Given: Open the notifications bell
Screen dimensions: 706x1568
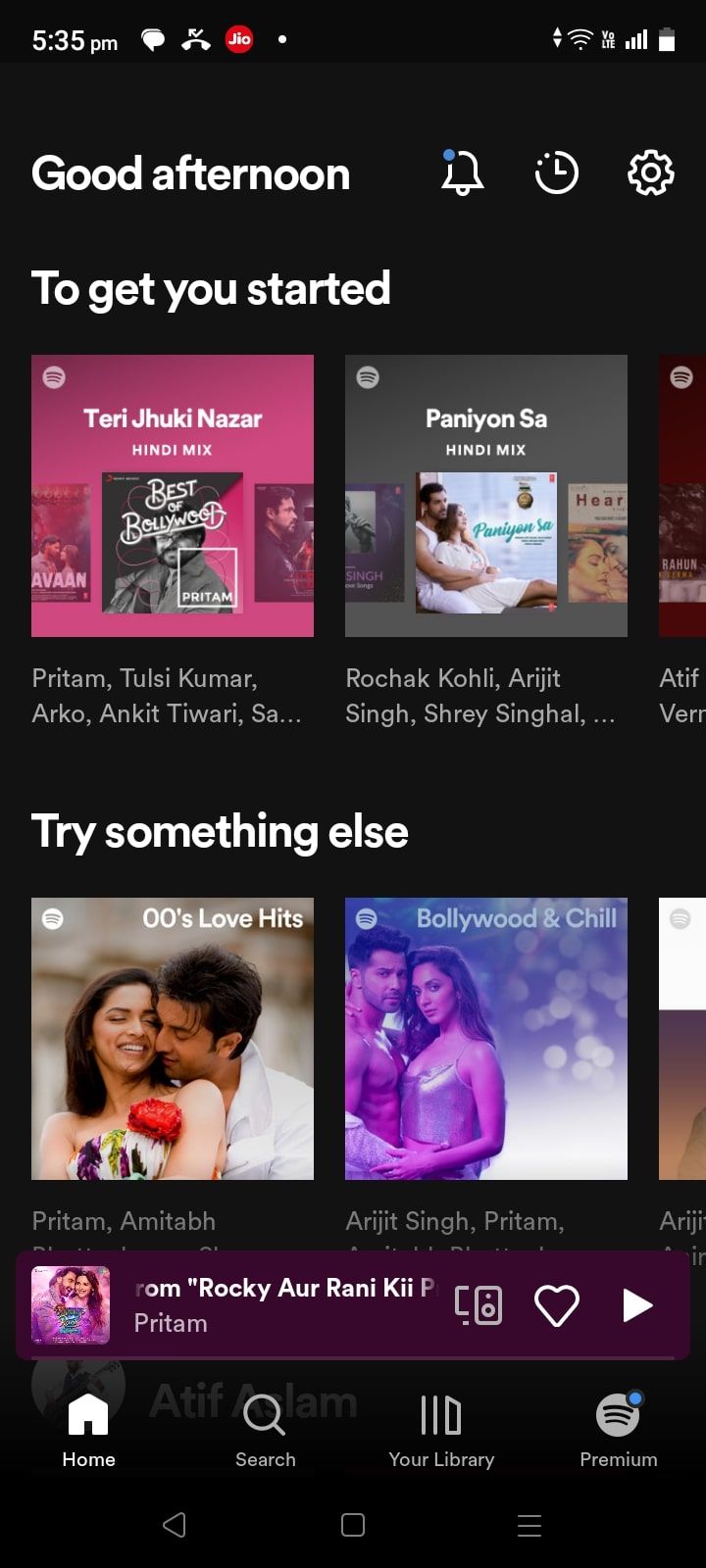Looking at the screenshot, I should (462, 173).
